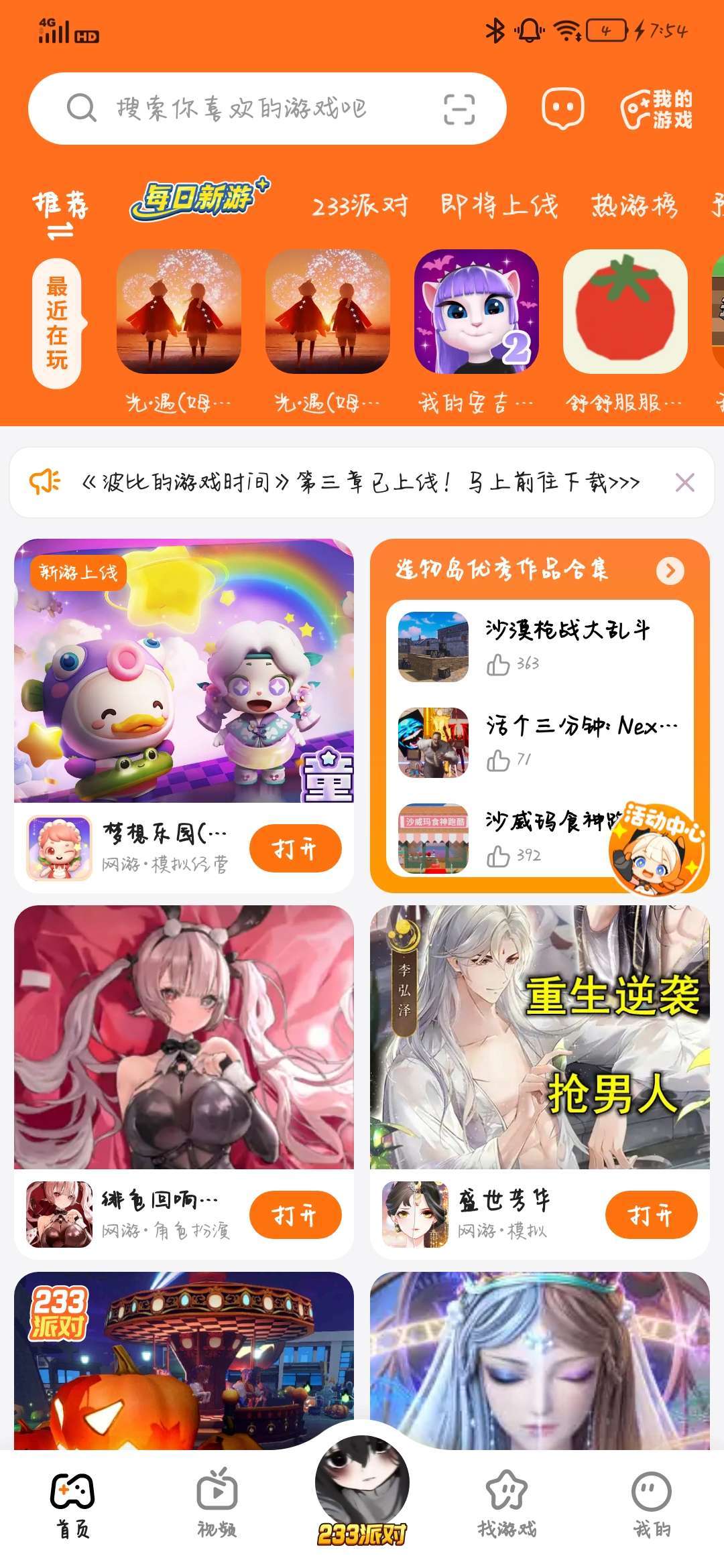Dismiss the 波比的游戏时间 announcement banner

(x=684, y=482)
